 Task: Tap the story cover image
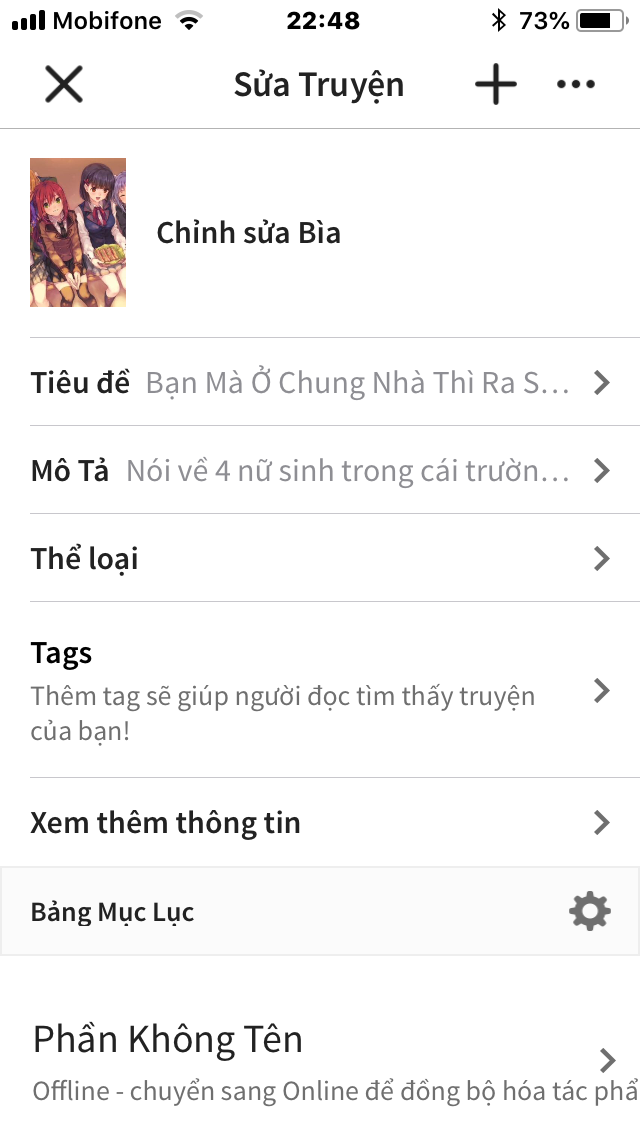(78, 233)
